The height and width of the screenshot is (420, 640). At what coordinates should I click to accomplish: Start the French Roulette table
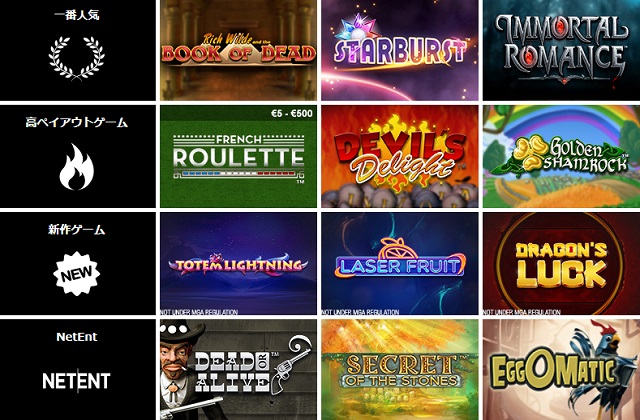click(238, 155)
